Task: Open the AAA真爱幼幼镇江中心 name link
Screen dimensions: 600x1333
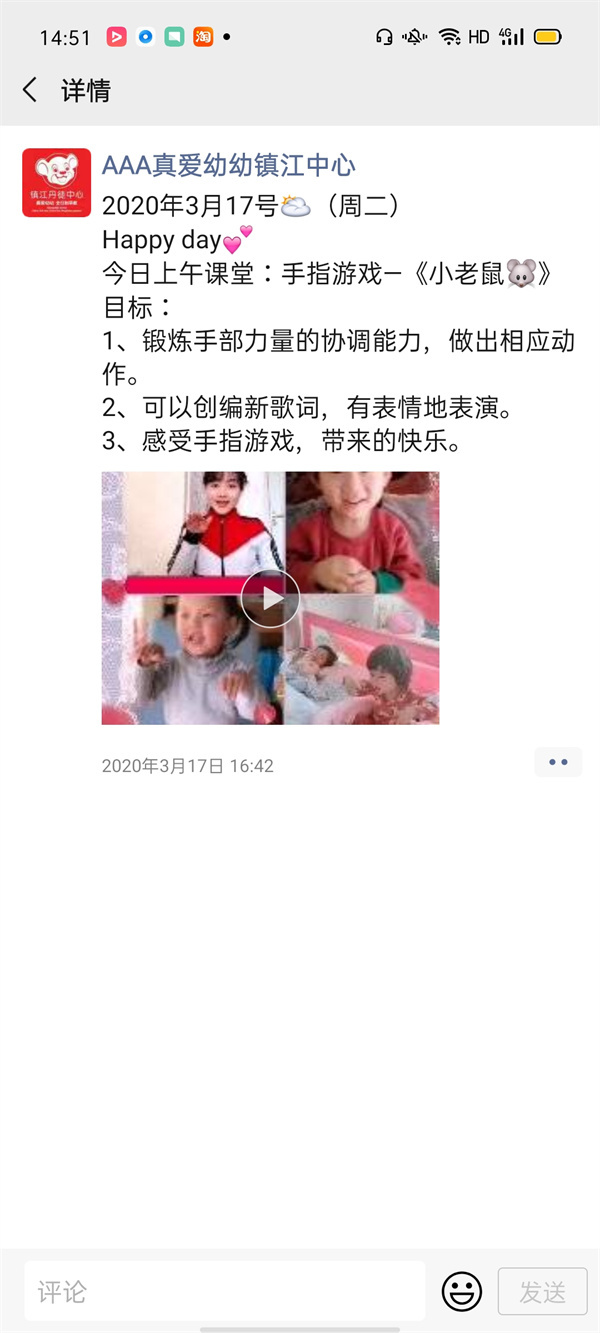Action: tap(228, 165)
